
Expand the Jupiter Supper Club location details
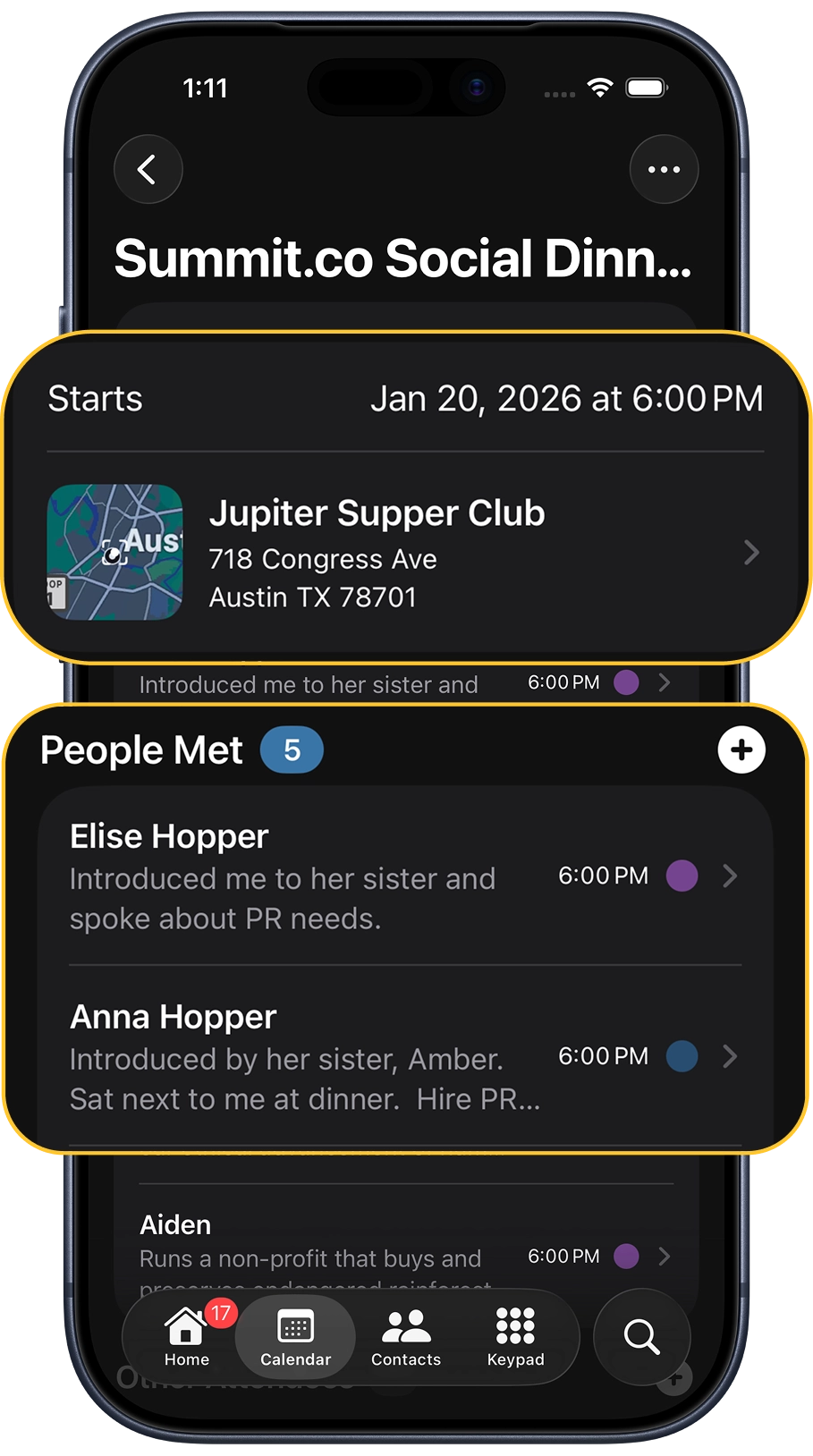[751, 554]
